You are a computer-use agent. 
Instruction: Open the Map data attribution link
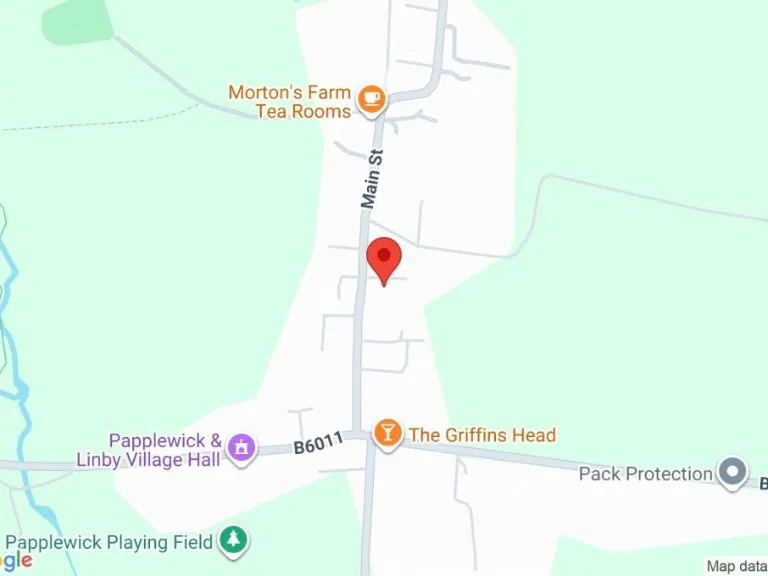tap(736, 566)
